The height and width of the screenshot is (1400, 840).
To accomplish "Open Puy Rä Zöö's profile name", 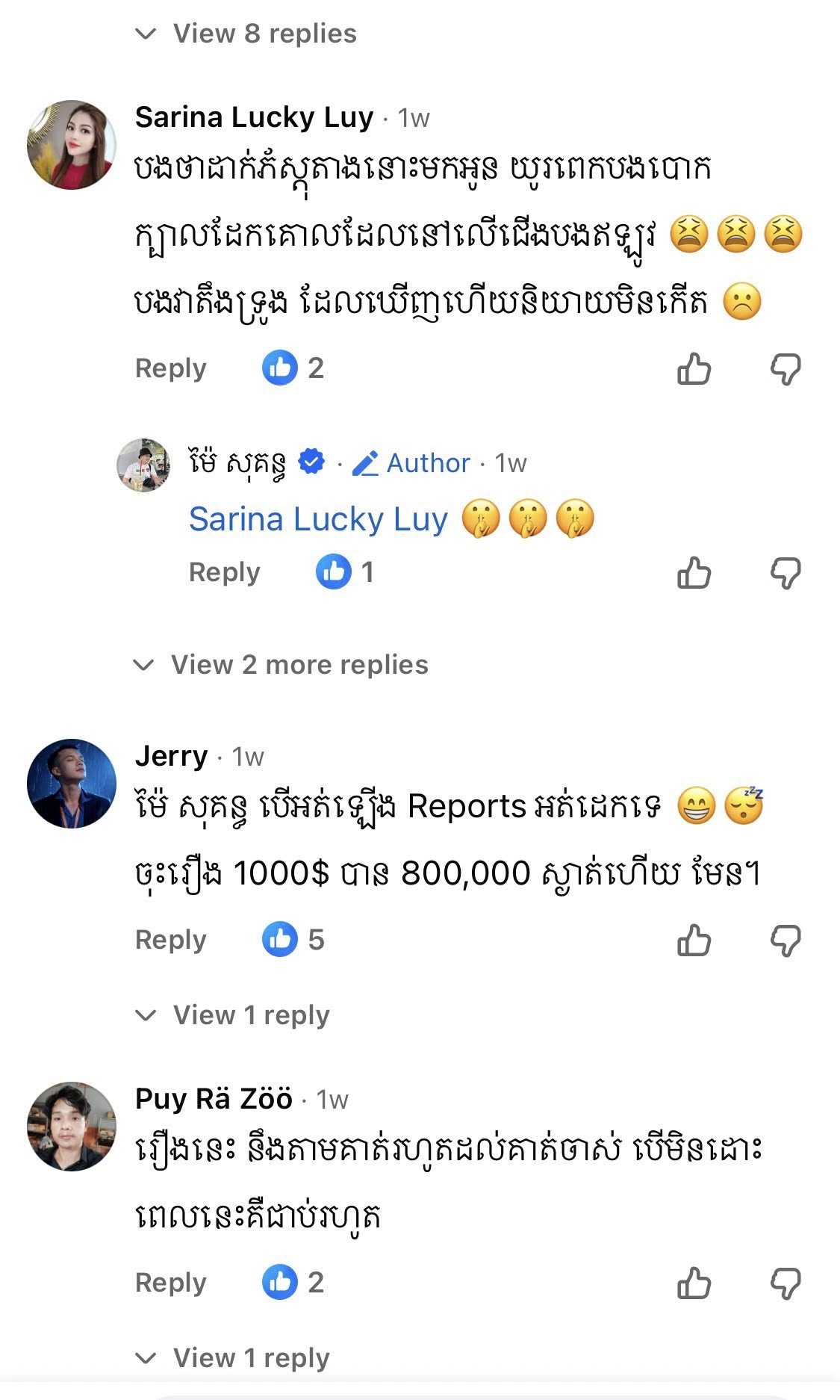I will click(214, 1099).
